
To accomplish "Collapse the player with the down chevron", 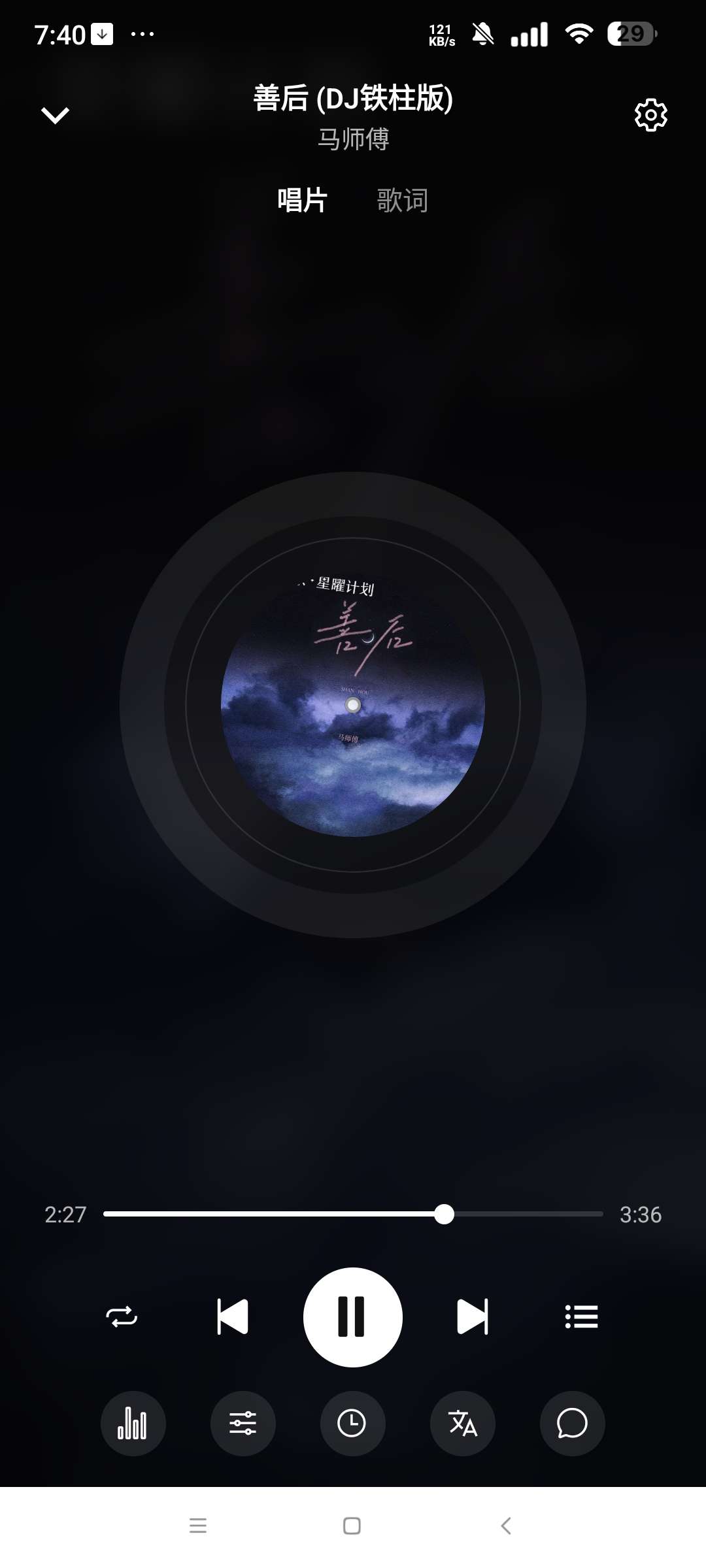I will pos(55,114).
